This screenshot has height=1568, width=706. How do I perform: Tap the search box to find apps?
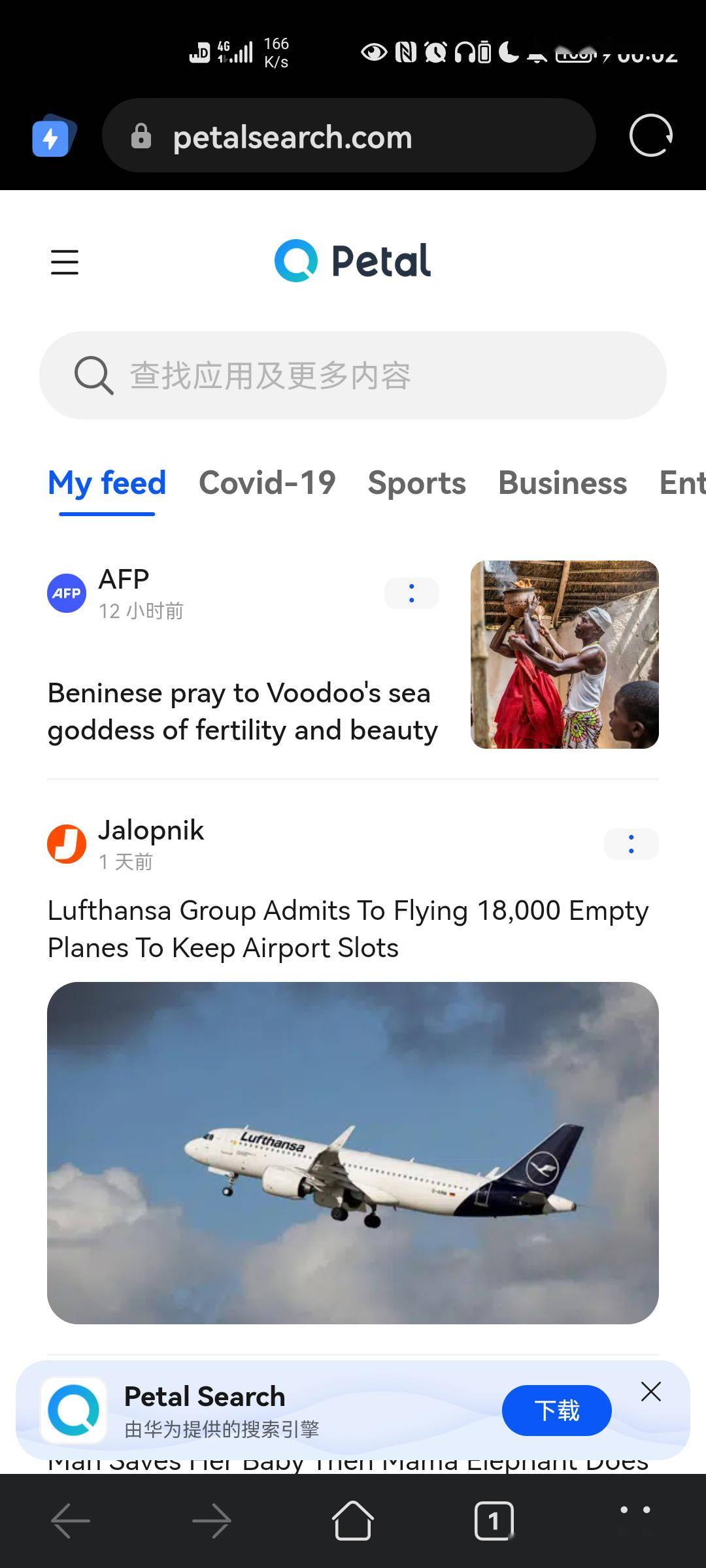353,376
